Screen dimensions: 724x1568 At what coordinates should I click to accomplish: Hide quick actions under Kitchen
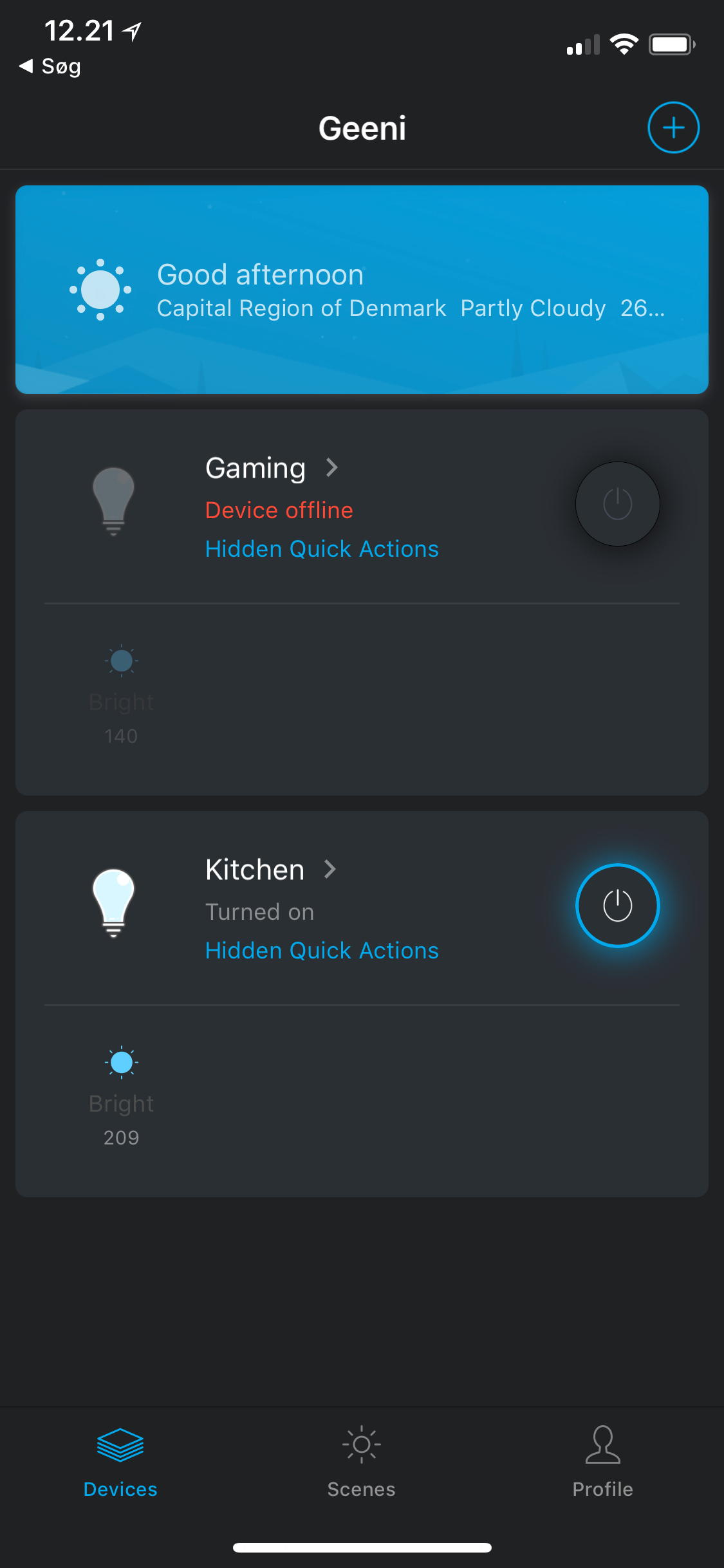coord(322,951)
